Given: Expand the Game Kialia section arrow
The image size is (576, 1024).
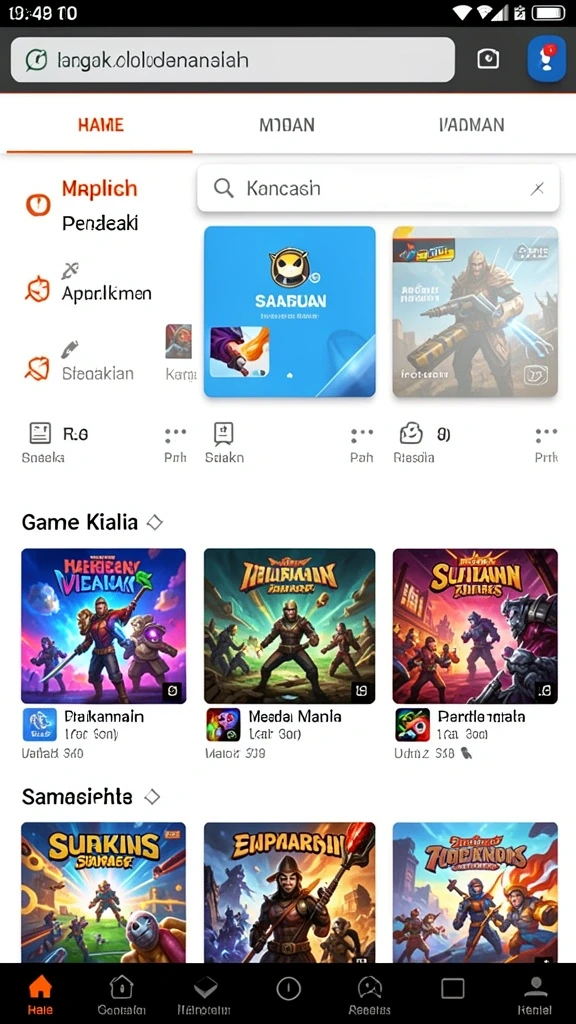Looking at the screenshot, I should click(x=155, y=522).
